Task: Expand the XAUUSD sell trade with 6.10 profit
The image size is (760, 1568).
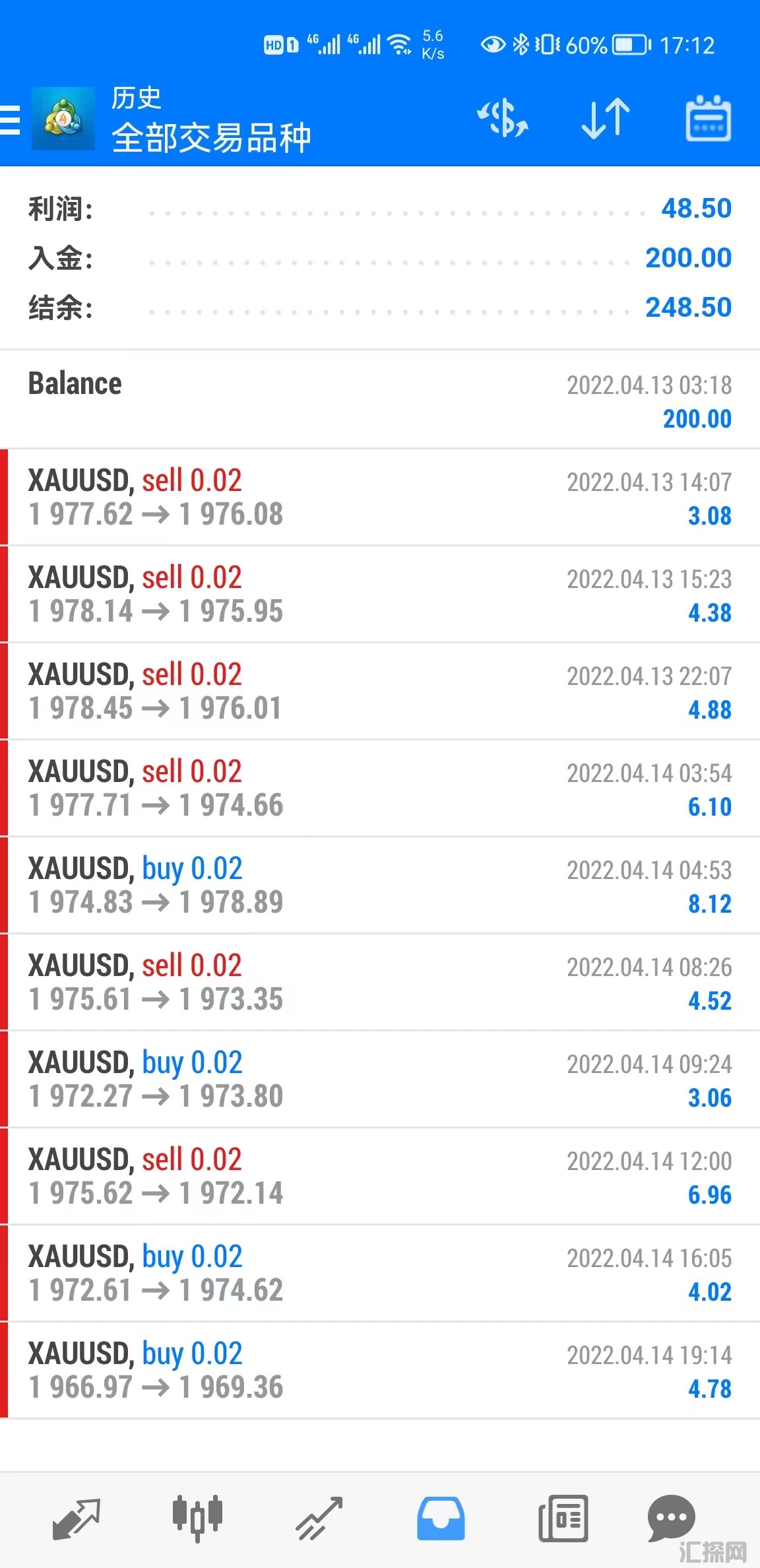Action: click(380, 789)
